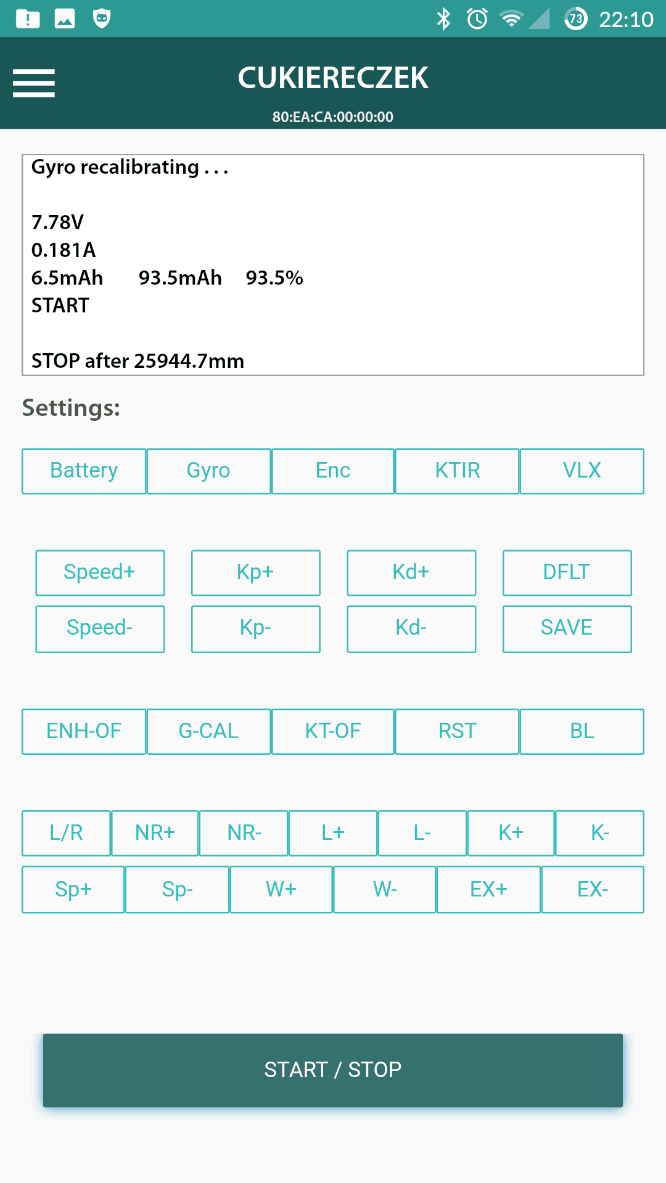Toggle the L/R button
This screenshot has width=666, height=1183.
66,833
